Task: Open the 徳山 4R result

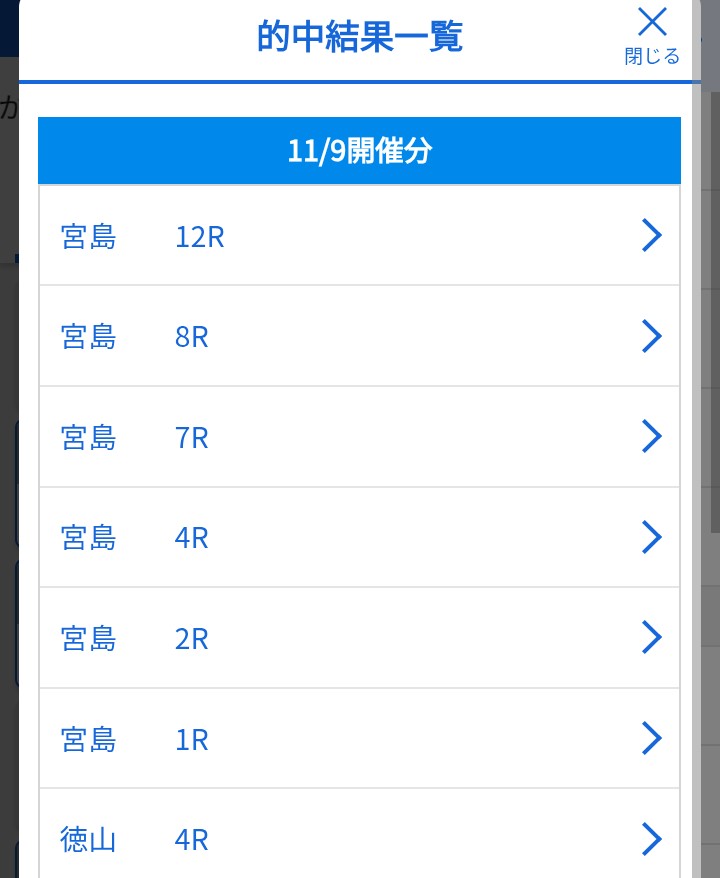Action: 359,838
